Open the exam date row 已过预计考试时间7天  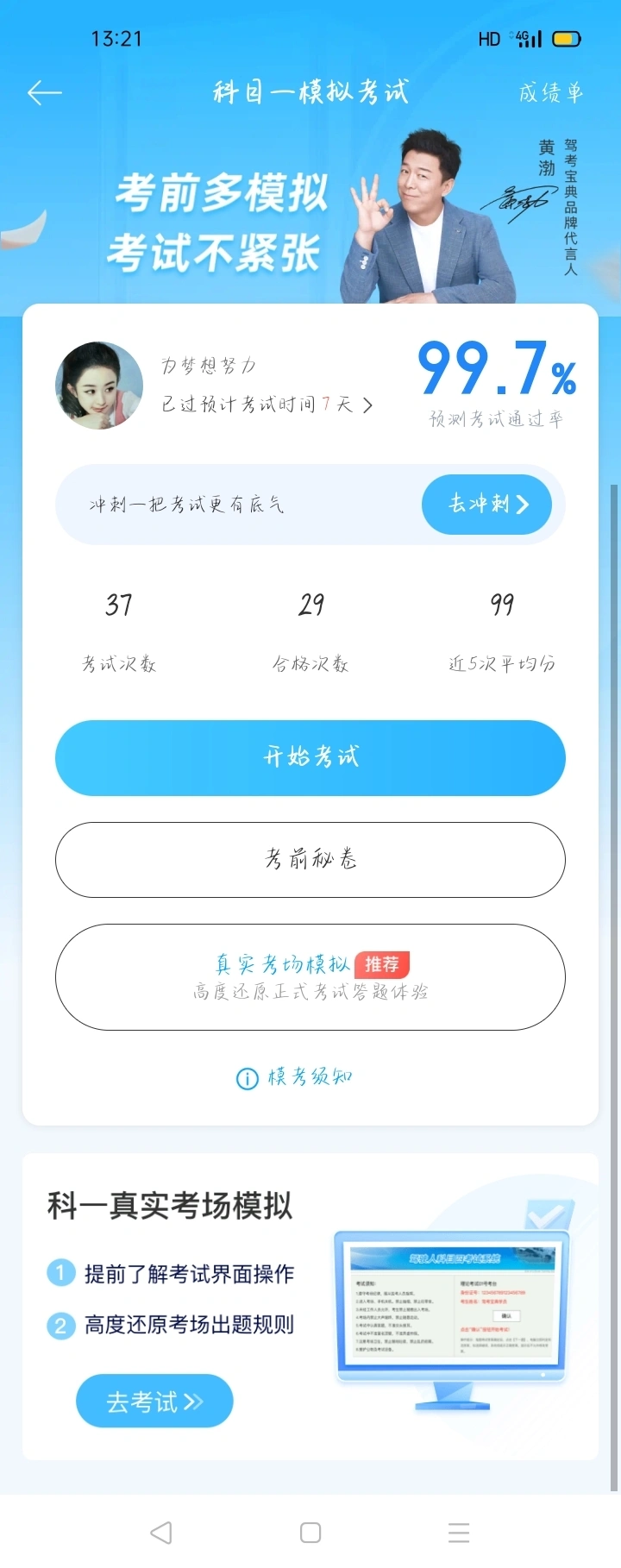(x=267, y=405)
